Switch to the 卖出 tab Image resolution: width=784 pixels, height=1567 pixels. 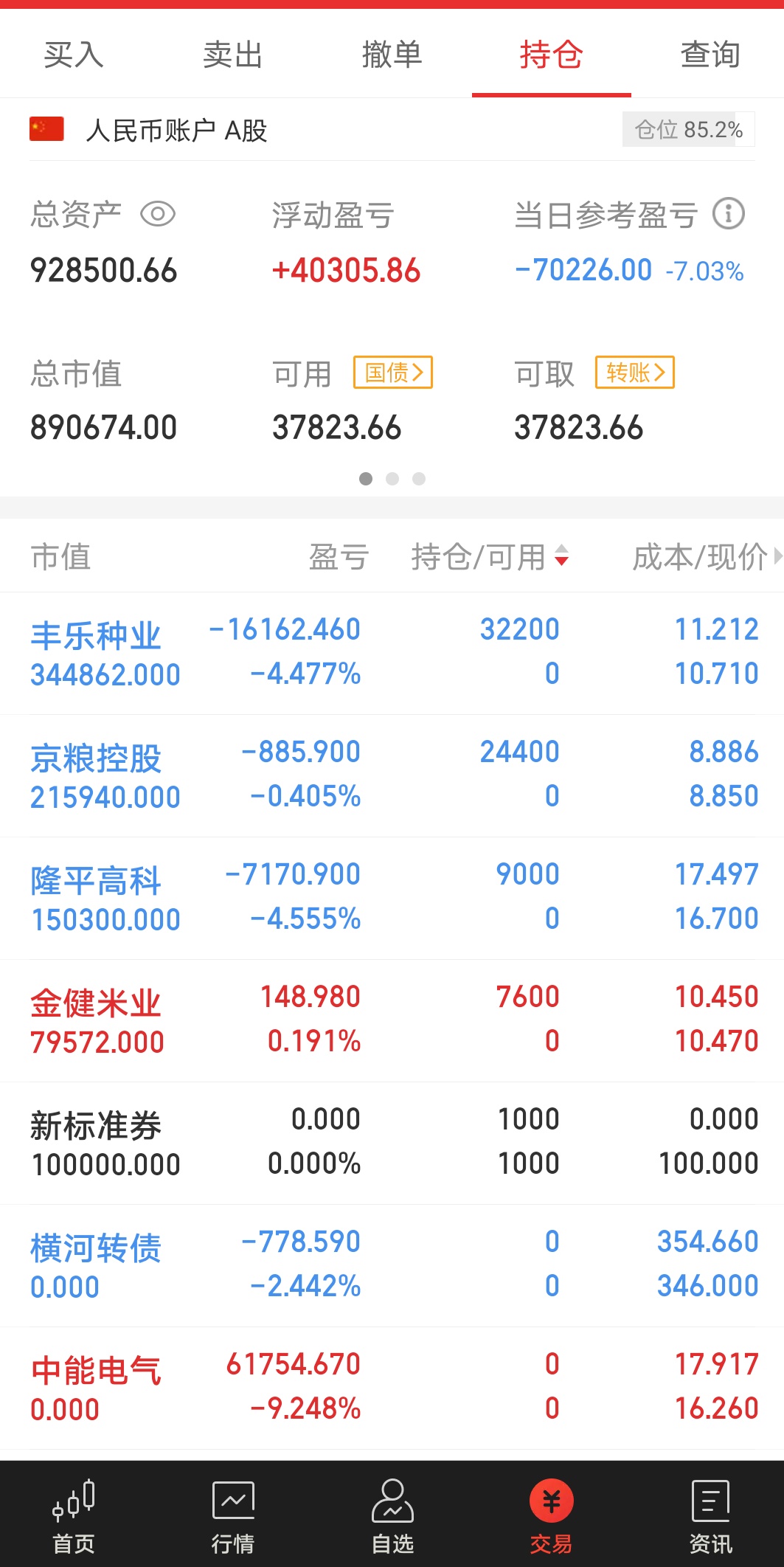click(233, 55)
